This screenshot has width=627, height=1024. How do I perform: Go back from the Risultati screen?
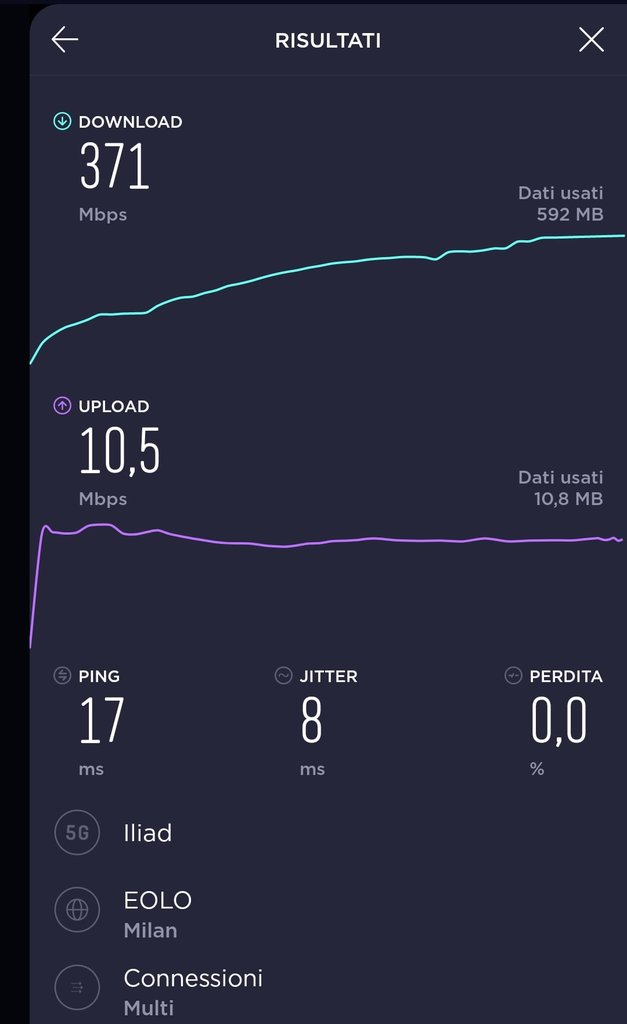[65, 40]
